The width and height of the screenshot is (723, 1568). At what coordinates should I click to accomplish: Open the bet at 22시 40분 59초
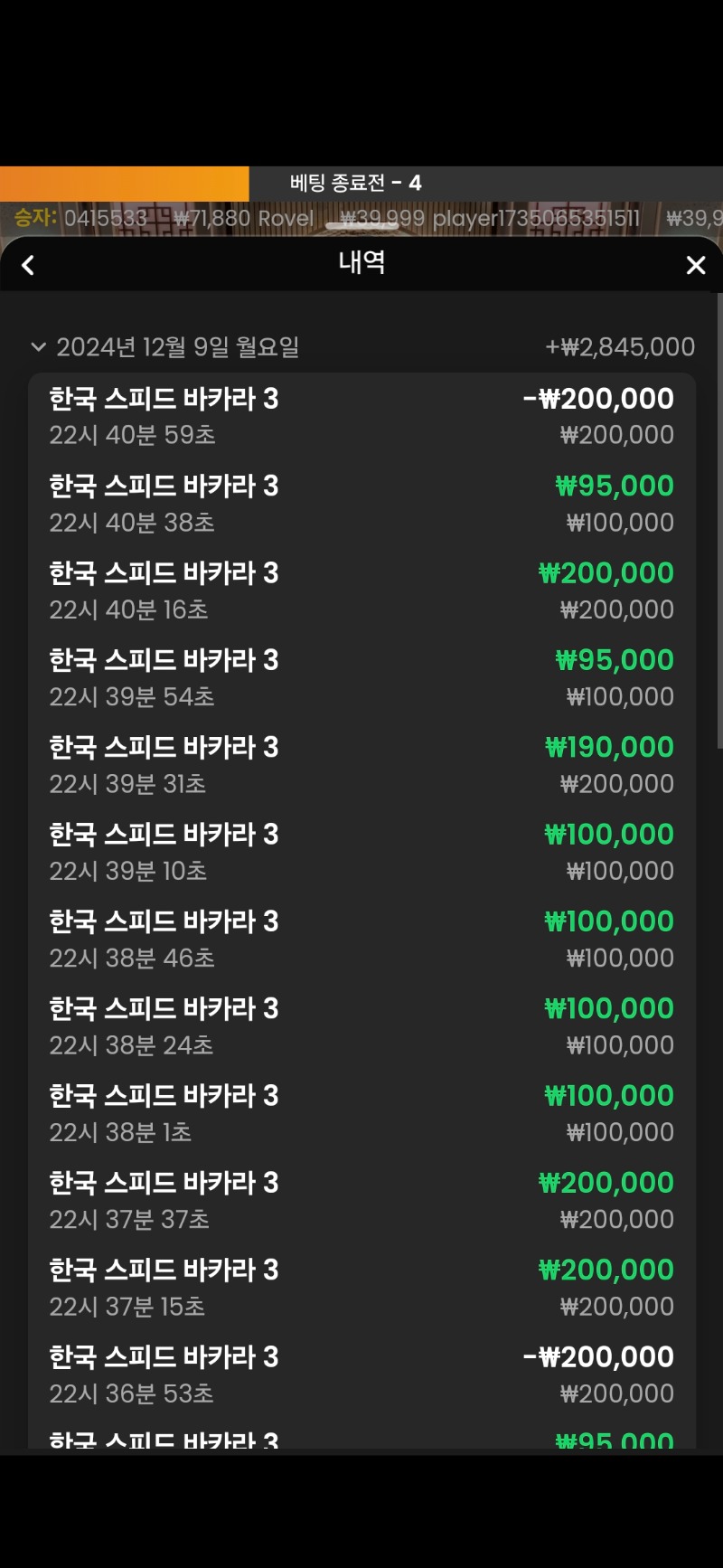point(361,416)
